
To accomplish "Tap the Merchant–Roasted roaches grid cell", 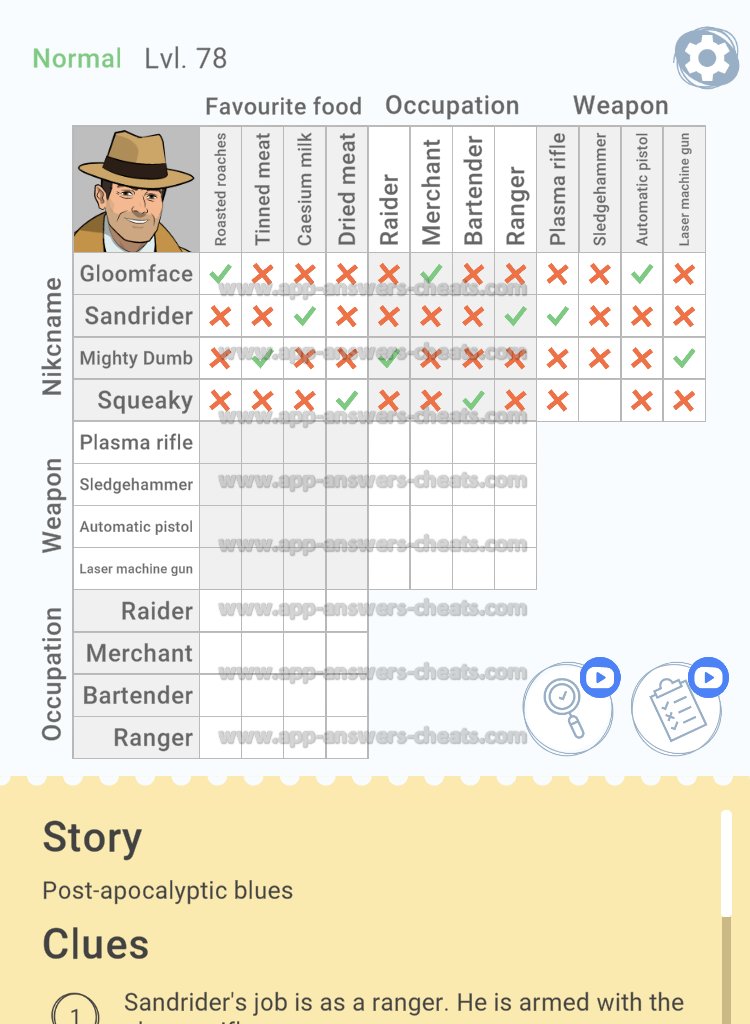I will tap(220, 653).
